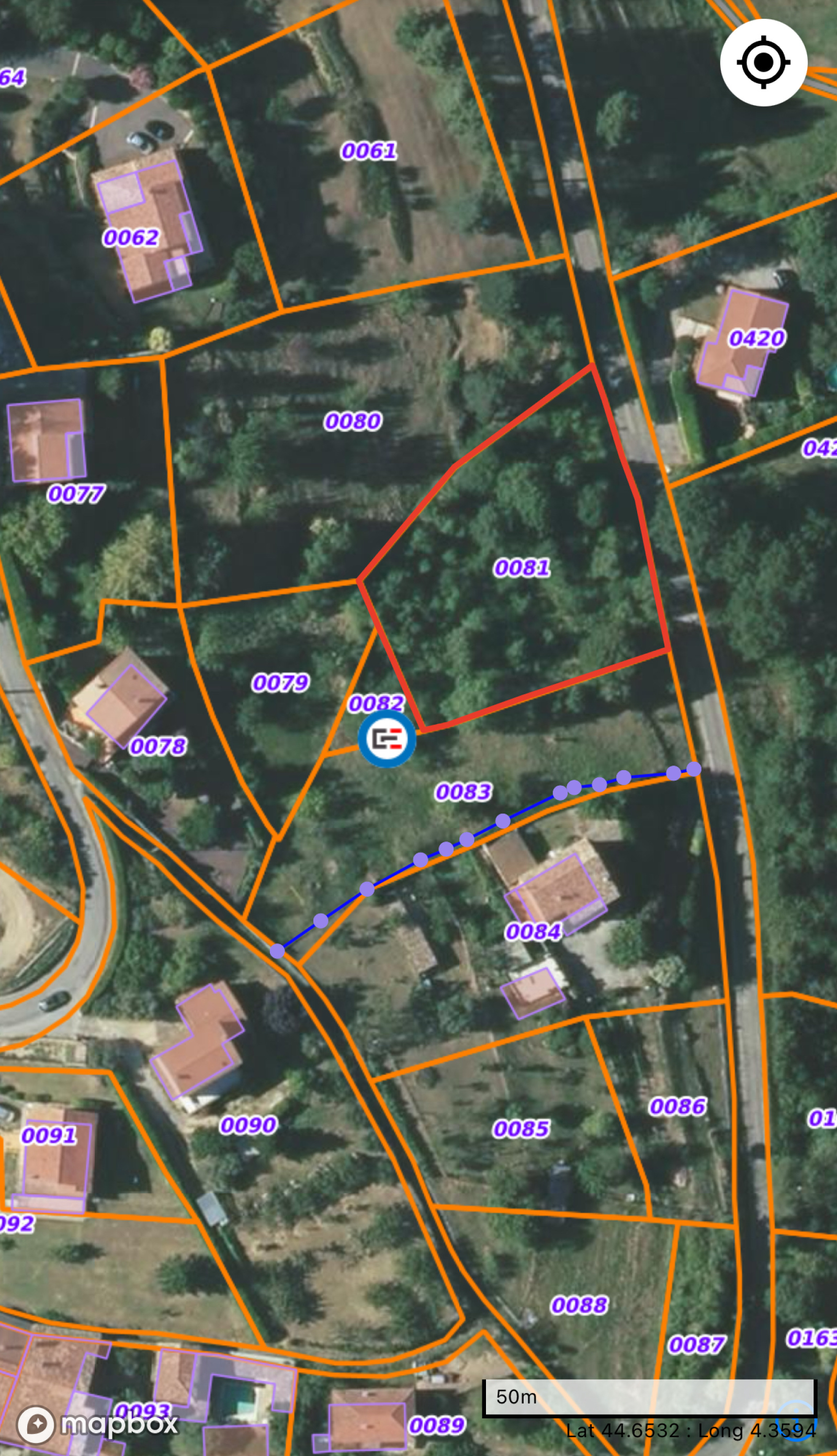Choose parcel 0061 on the cadastral map
The height and width of the screenshot is (1456, 837).
(368, 151)
